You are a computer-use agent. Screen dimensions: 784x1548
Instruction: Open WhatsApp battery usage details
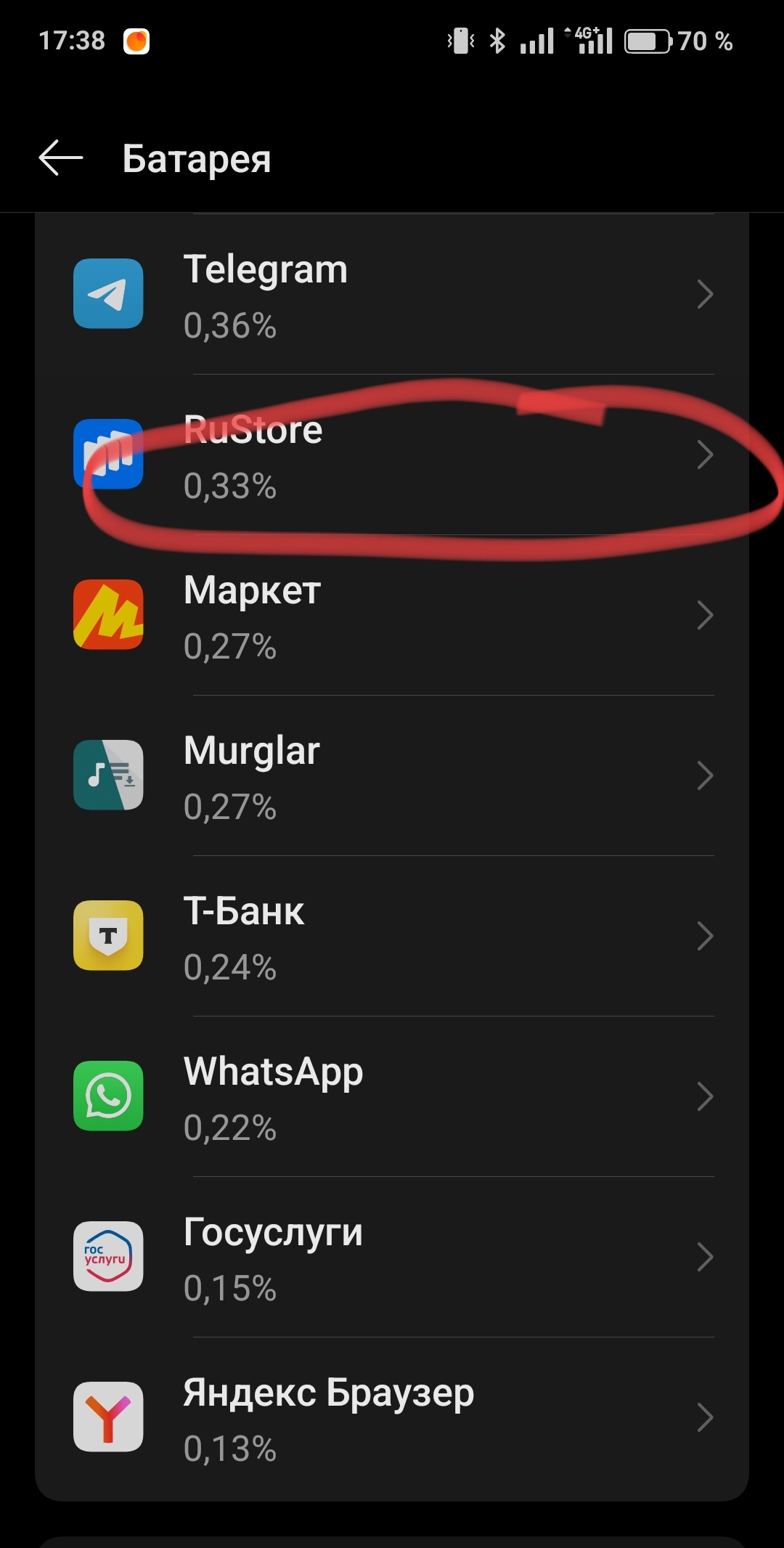392,1097
